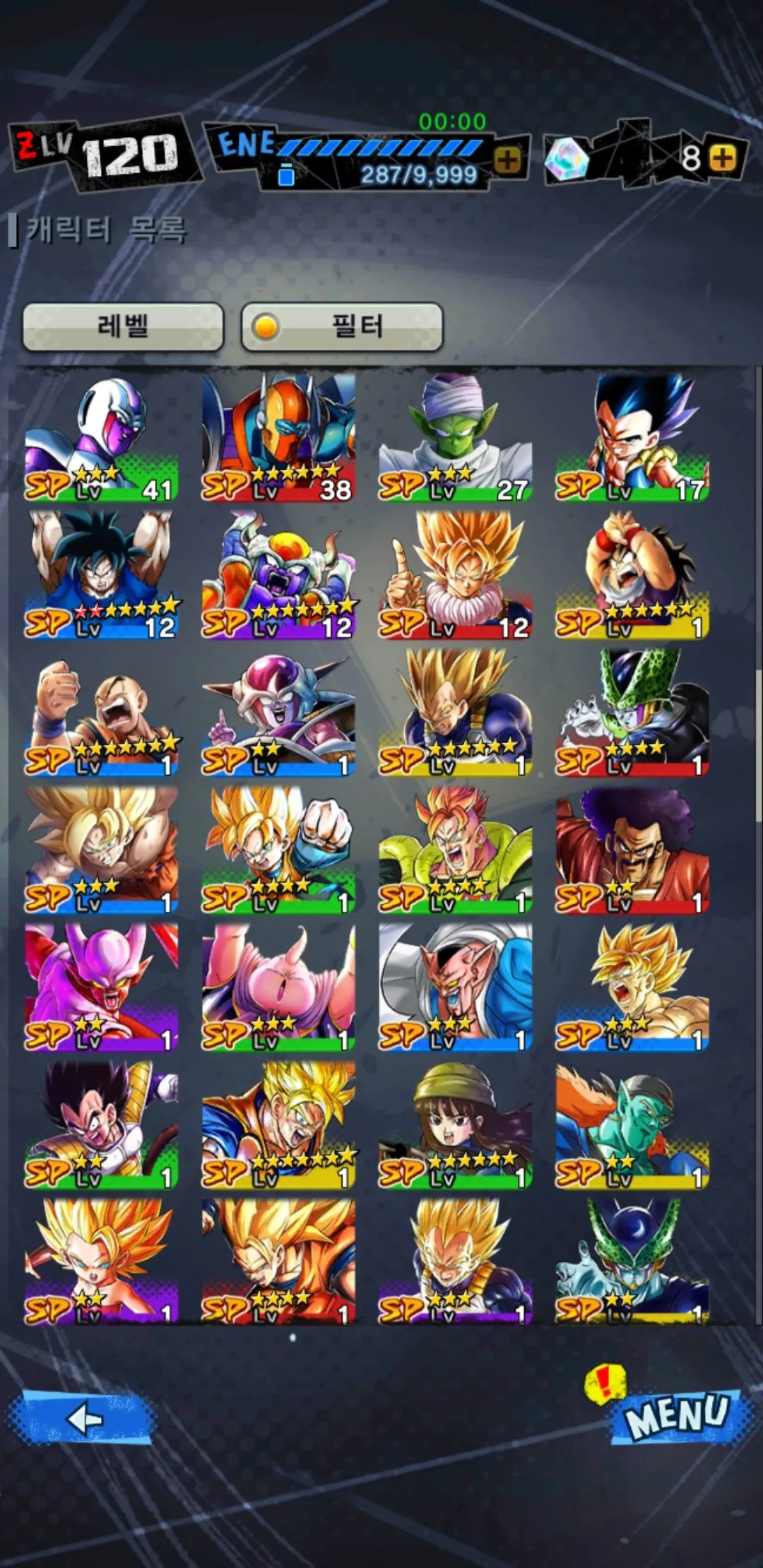The image size is (763, 1568).
Task: Add energy with the ENE plus icon
Action: [x=507, y=160]
